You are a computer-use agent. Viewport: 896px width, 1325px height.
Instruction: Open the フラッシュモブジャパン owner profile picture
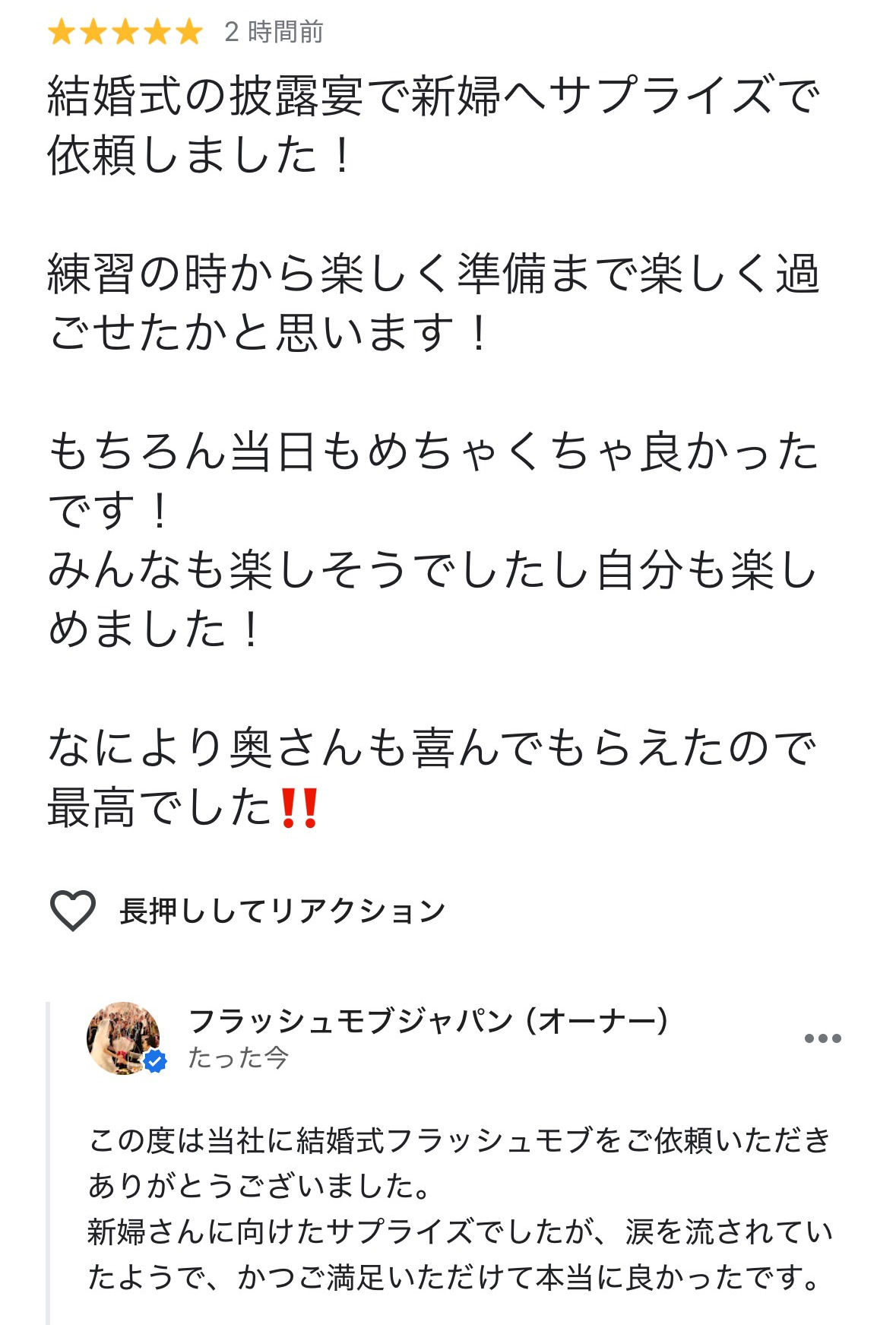click(x=124, y=1038)
